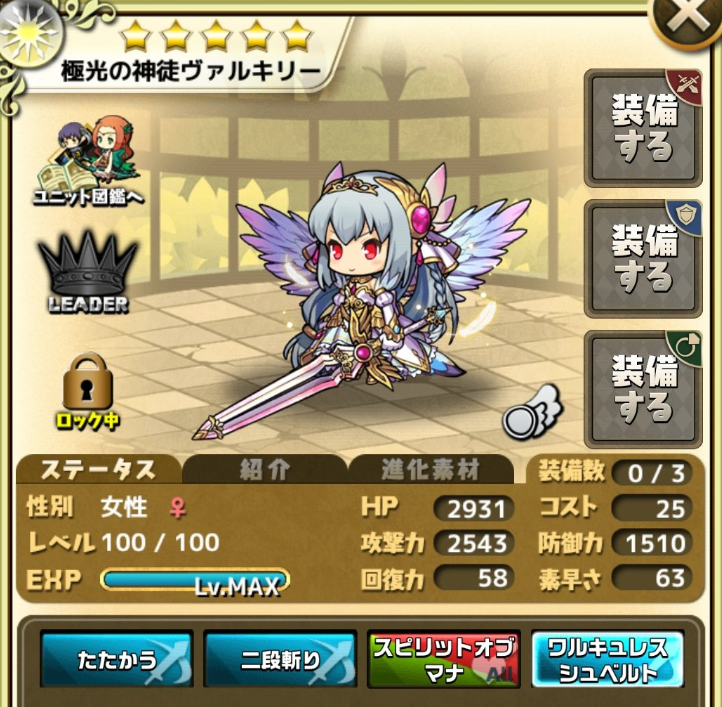Select the 二段斬り skill
Viewport: 722px width, 707px height.
280,659
